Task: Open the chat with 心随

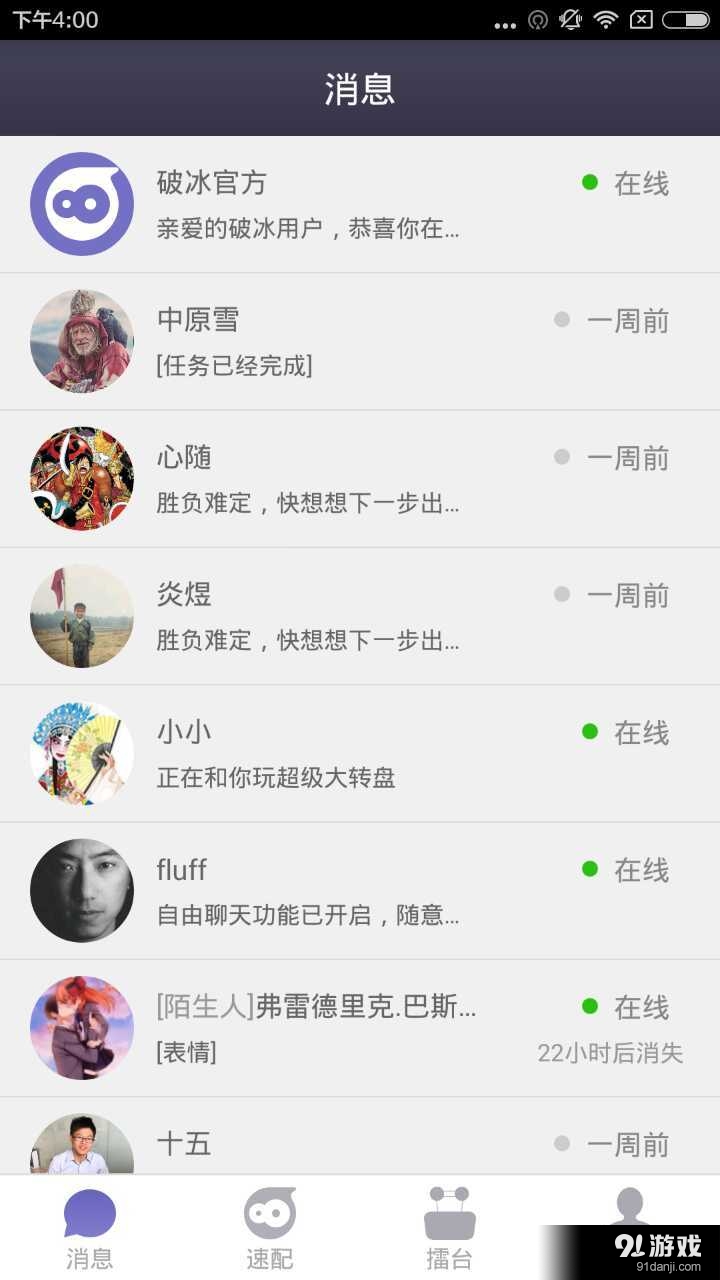Action: point(360,478)
